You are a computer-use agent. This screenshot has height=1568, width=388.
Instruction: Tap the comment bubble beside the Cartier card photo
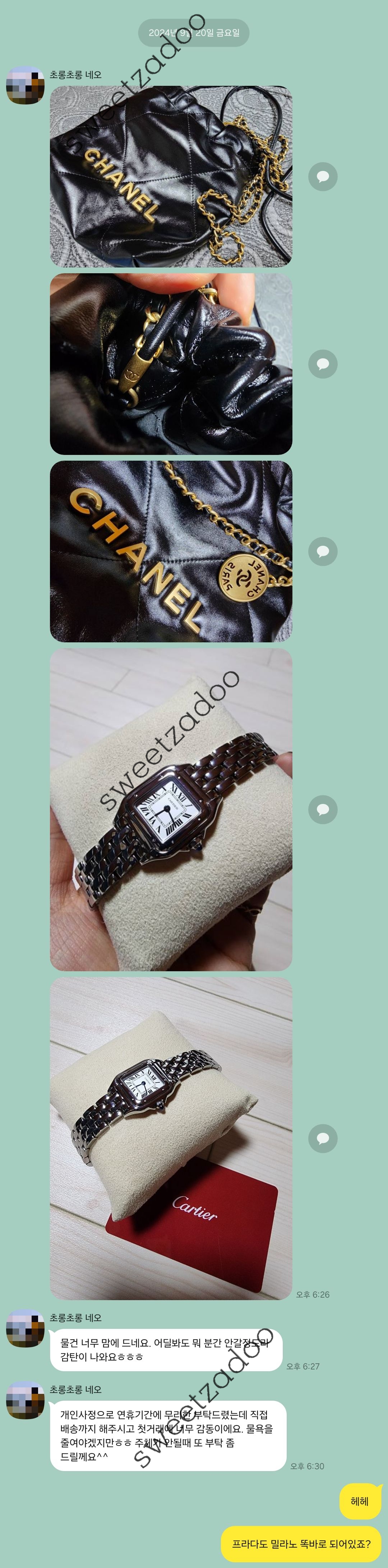(323, 1138)
